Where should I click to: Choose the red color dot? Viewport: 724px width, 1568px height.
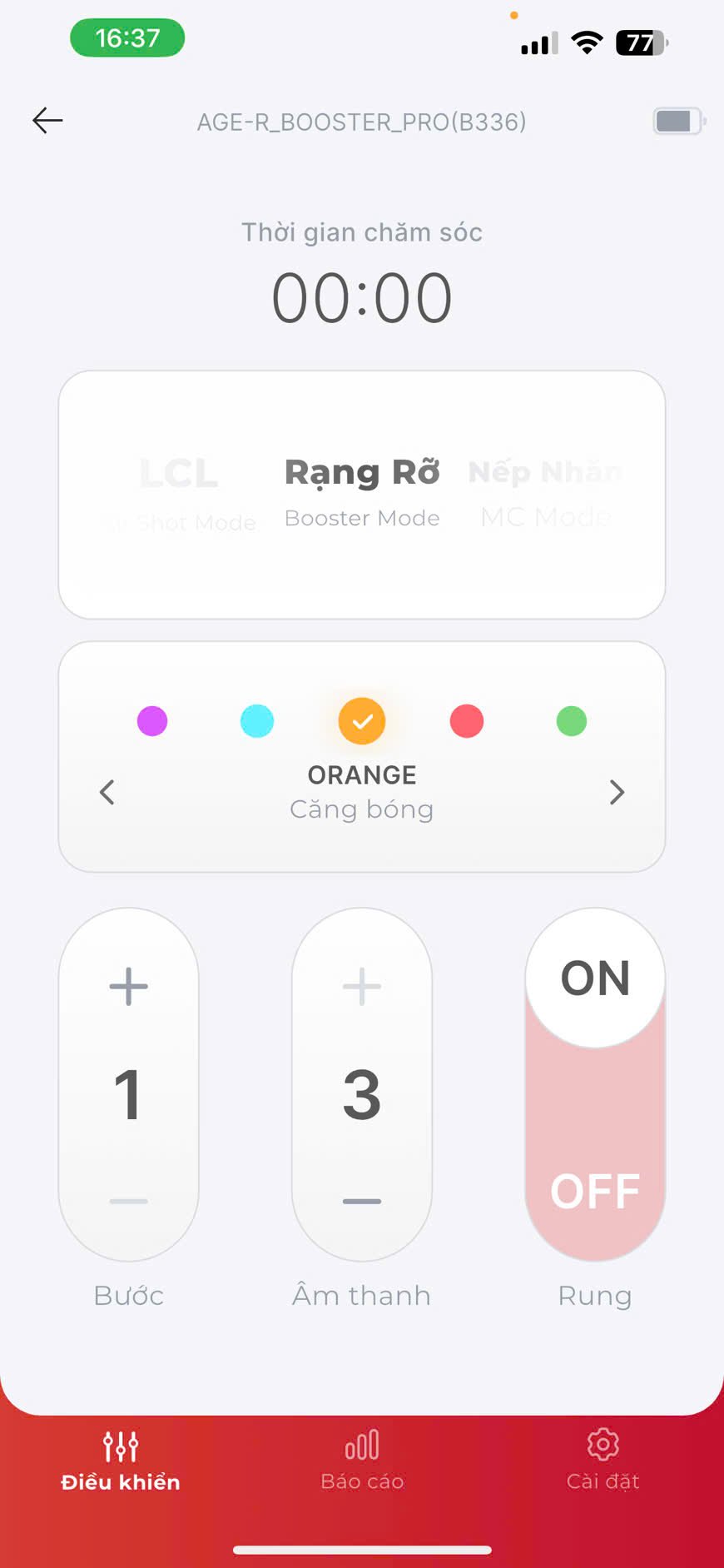pos(467,721)
